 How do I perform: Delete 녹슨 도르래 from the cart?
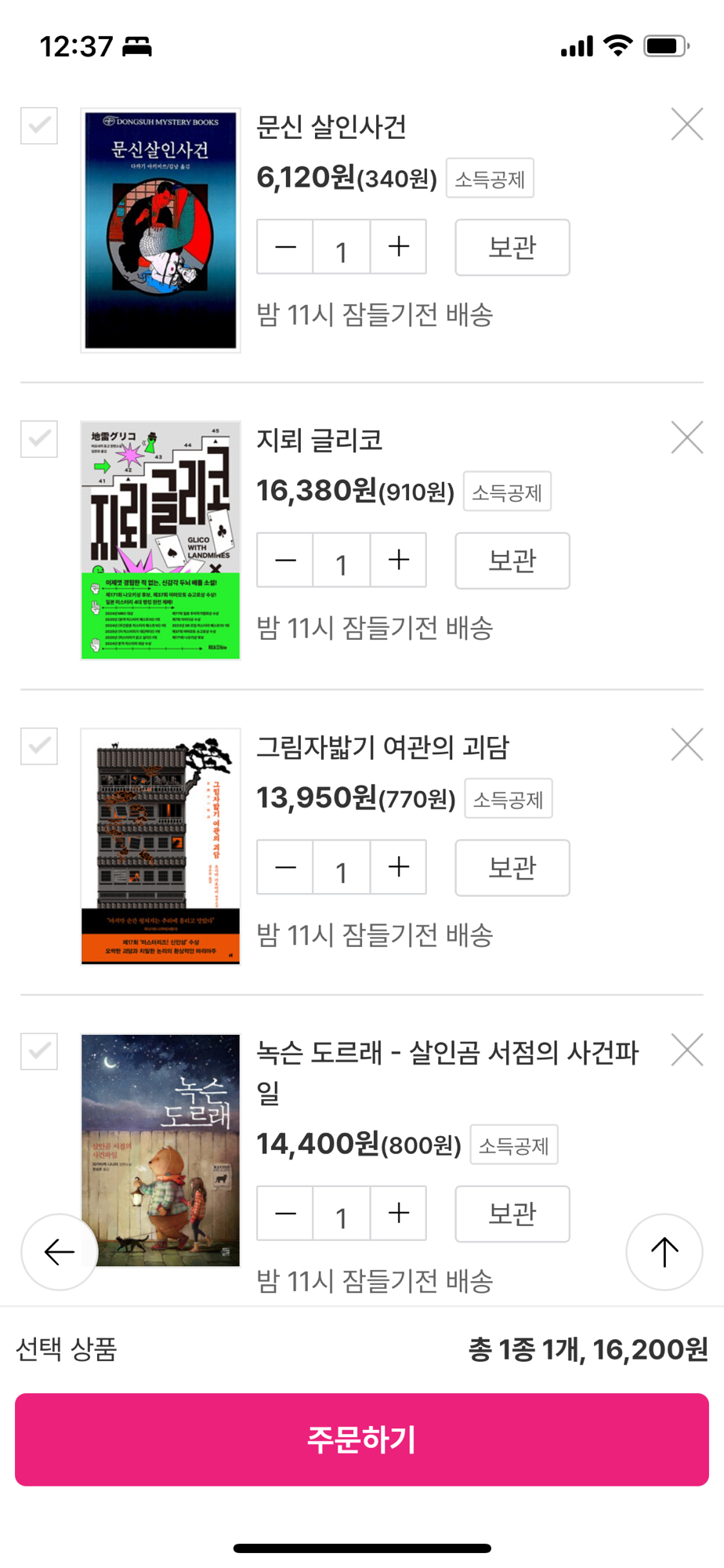[686, 1050]
